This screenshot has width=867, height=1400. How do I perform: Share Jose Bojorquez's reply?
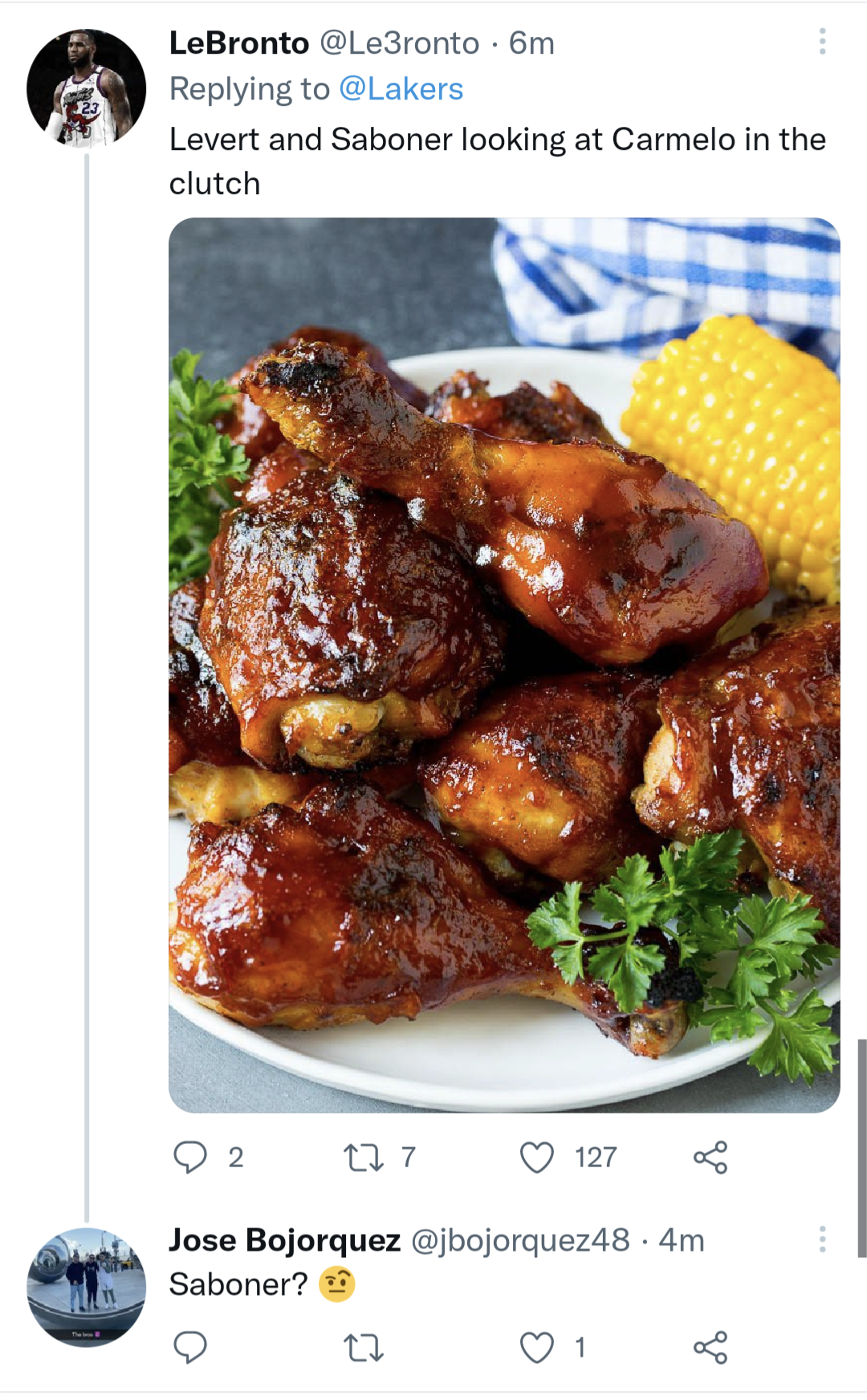710,1347
